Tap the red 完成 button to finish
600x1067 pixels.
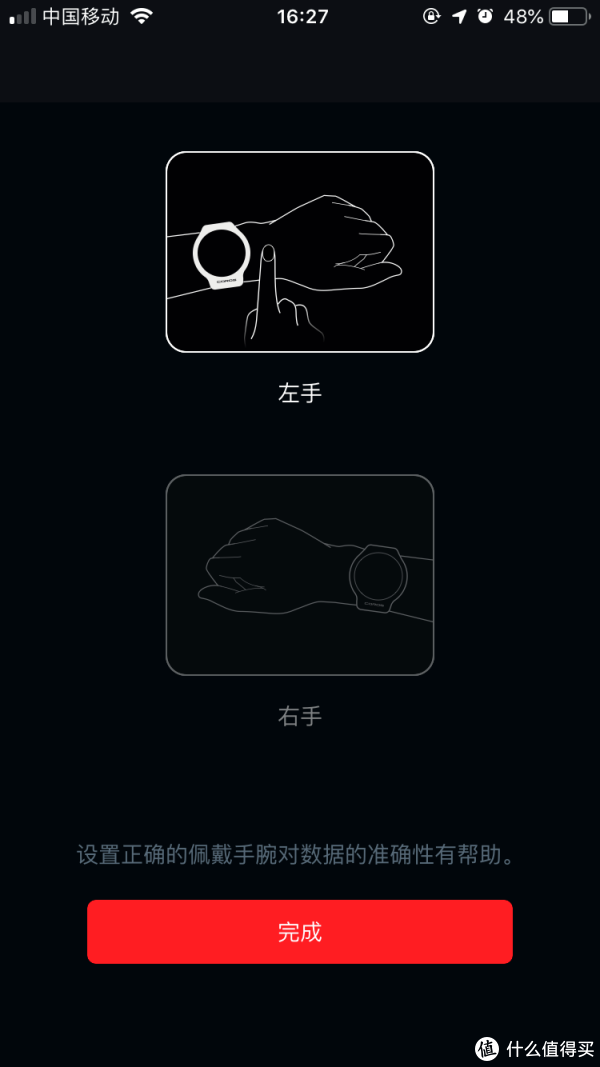[300, 932]
